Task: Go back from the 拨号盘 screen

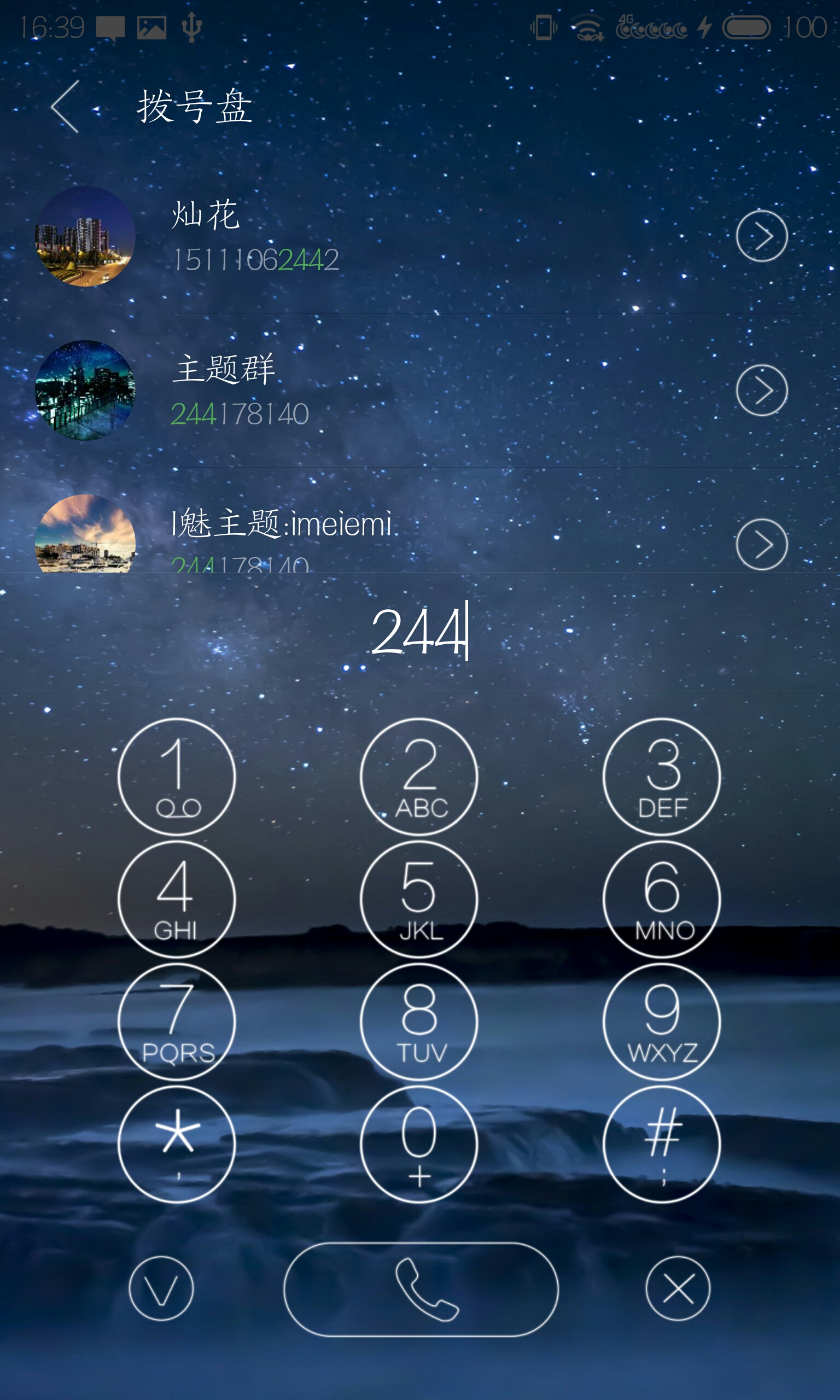Action: coord(65,107)
